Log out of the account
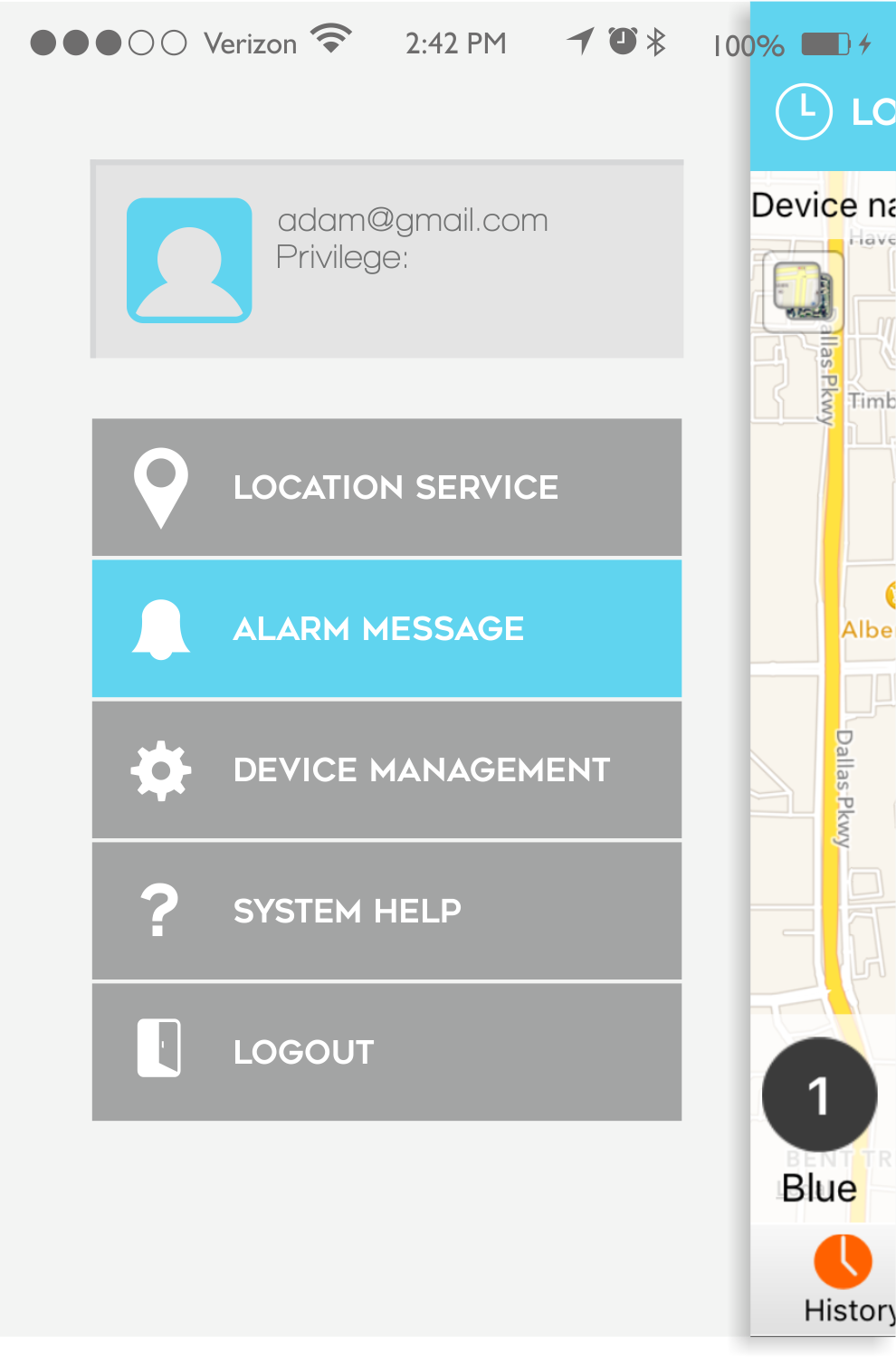The image size is (896, 1357). coord(386,1052)
